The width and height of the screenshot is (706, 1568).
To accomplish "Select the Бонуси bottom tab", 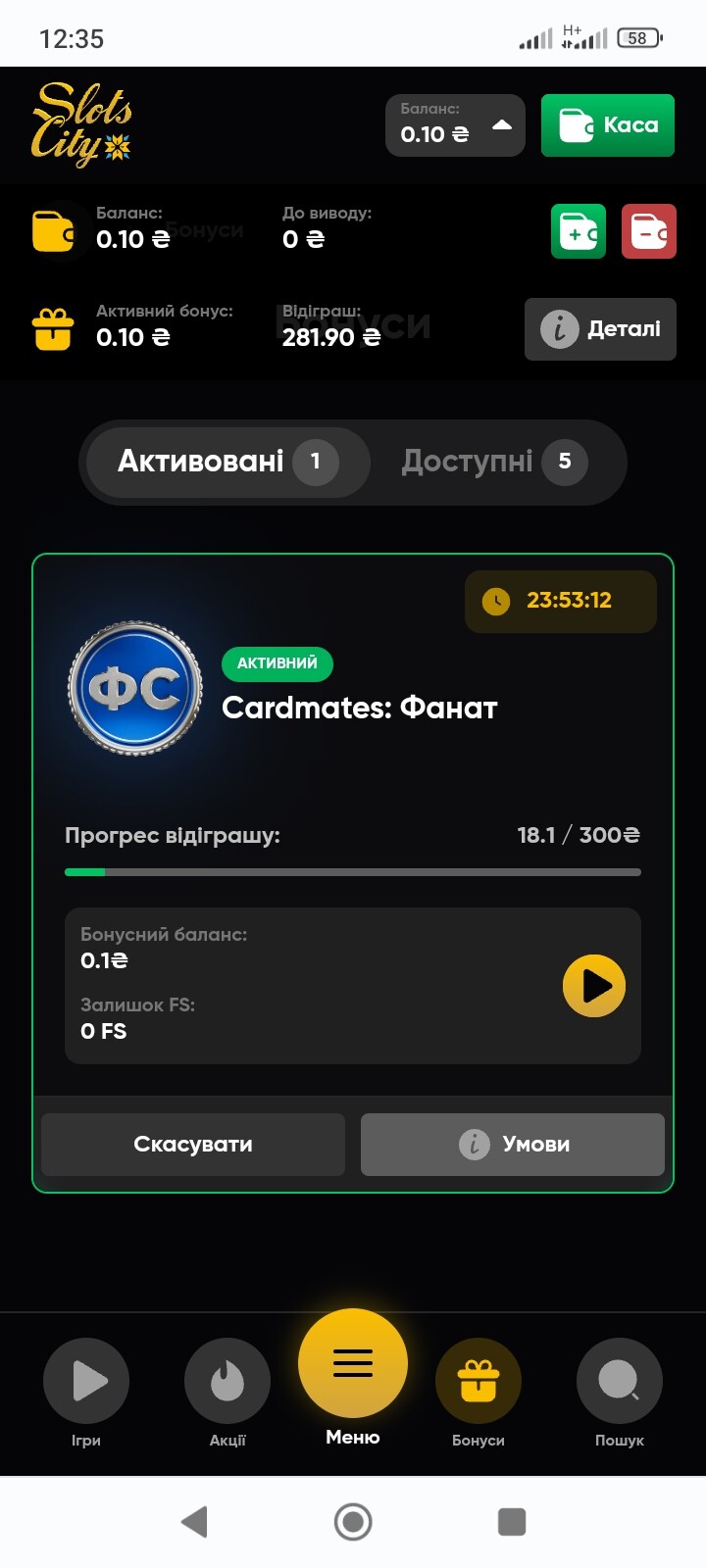I will click(479, 1394).
